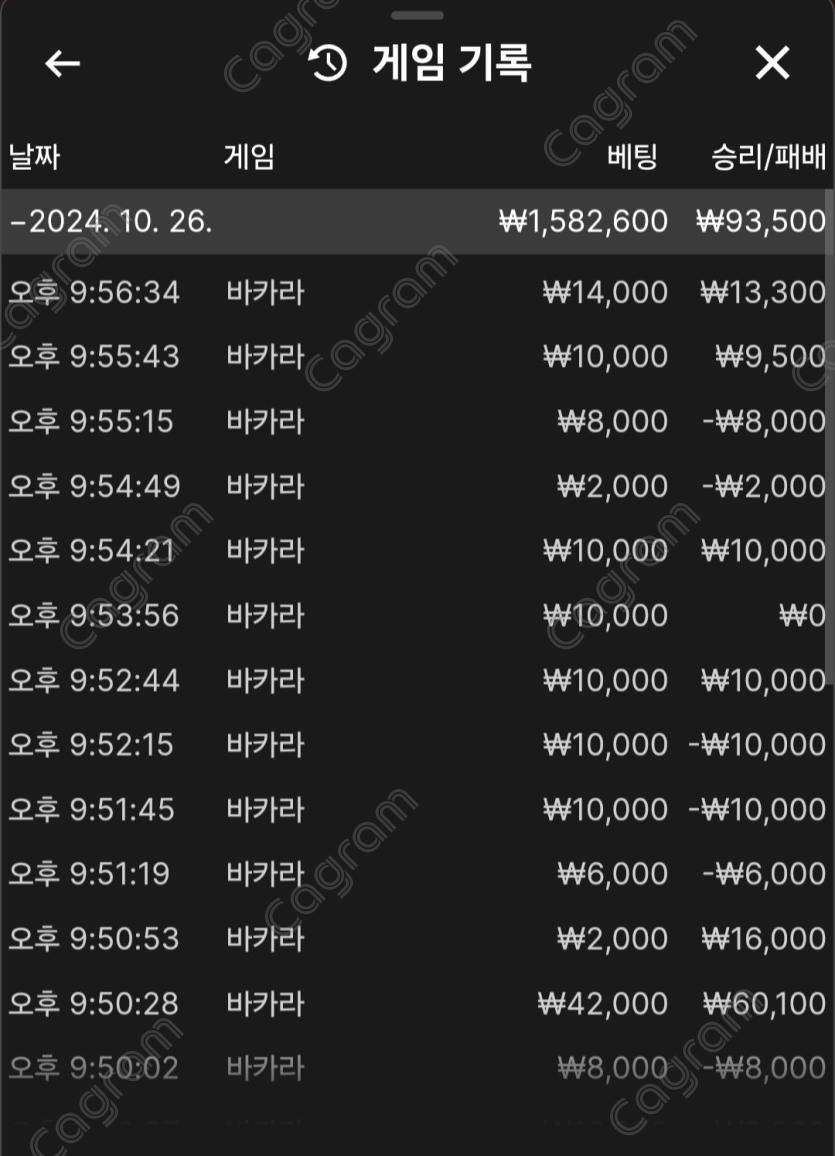Open the 9:50:28 ₩42,000 bet record
This screenshot has height=1156, width=835.
pyautogui.click(x=416, y=1003)
